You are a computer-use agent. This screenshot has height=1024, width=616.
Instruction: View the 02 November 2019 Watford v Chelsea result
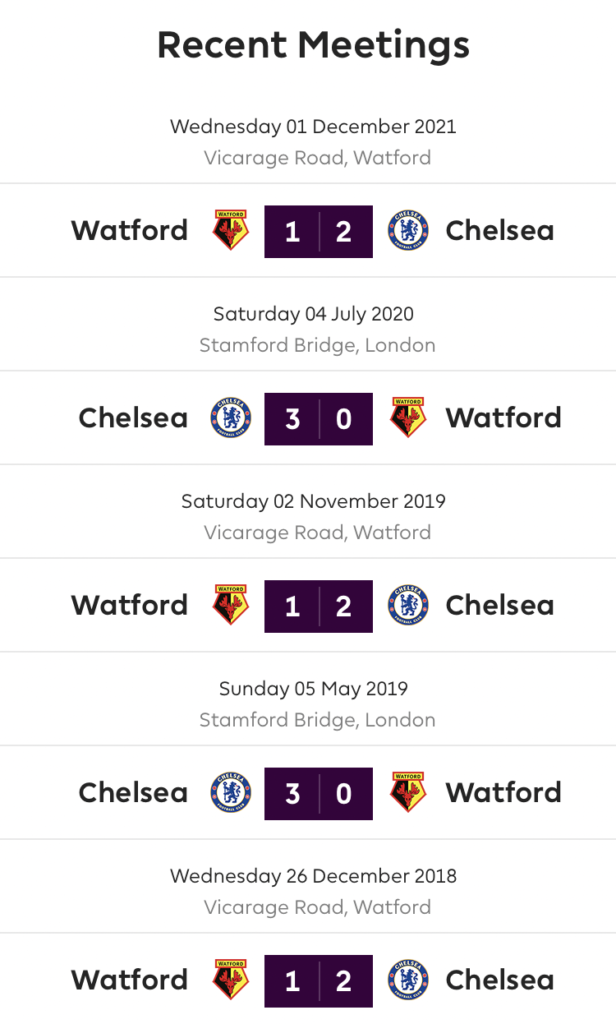pyautogui.click(x=308, y=605)
